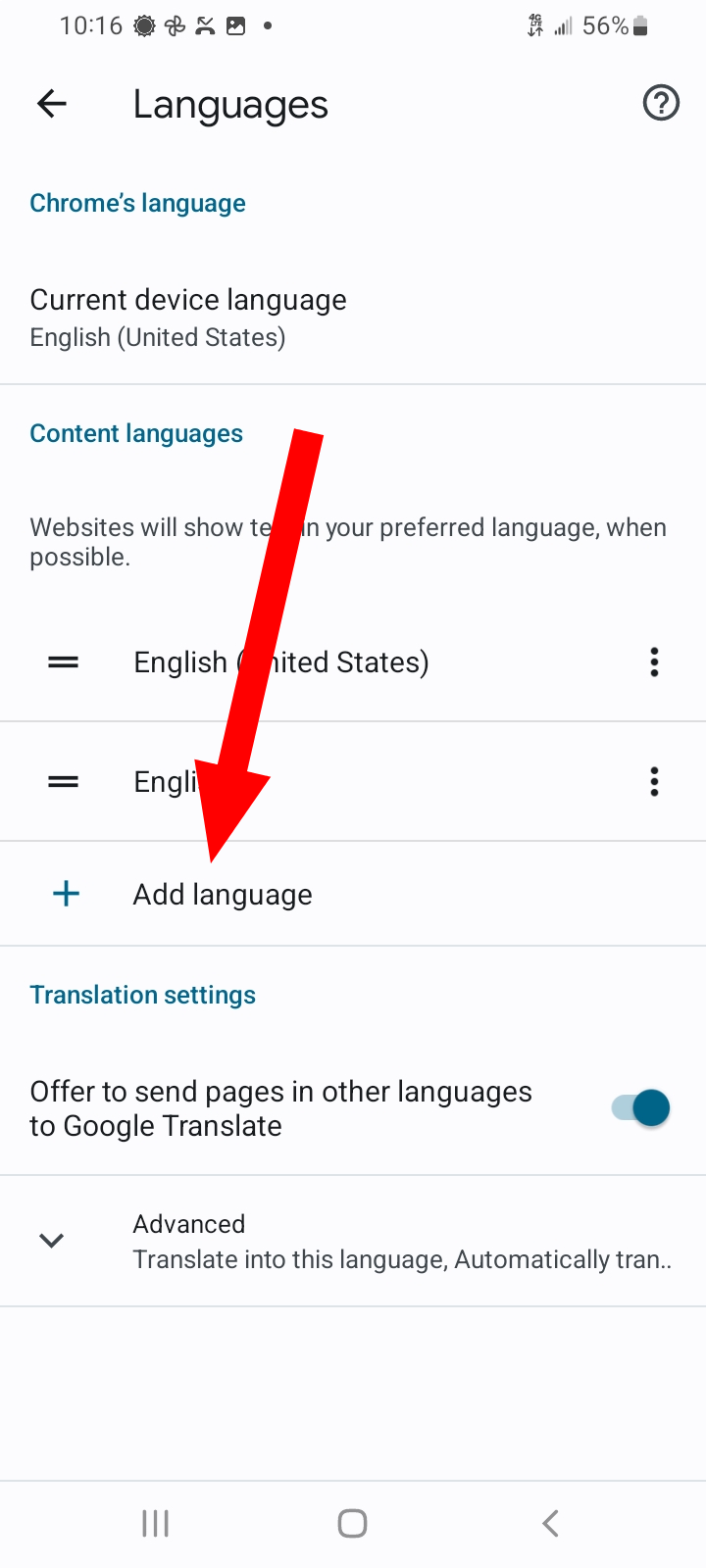
Task: Open the help question mark icon
Action: (660, 102)
